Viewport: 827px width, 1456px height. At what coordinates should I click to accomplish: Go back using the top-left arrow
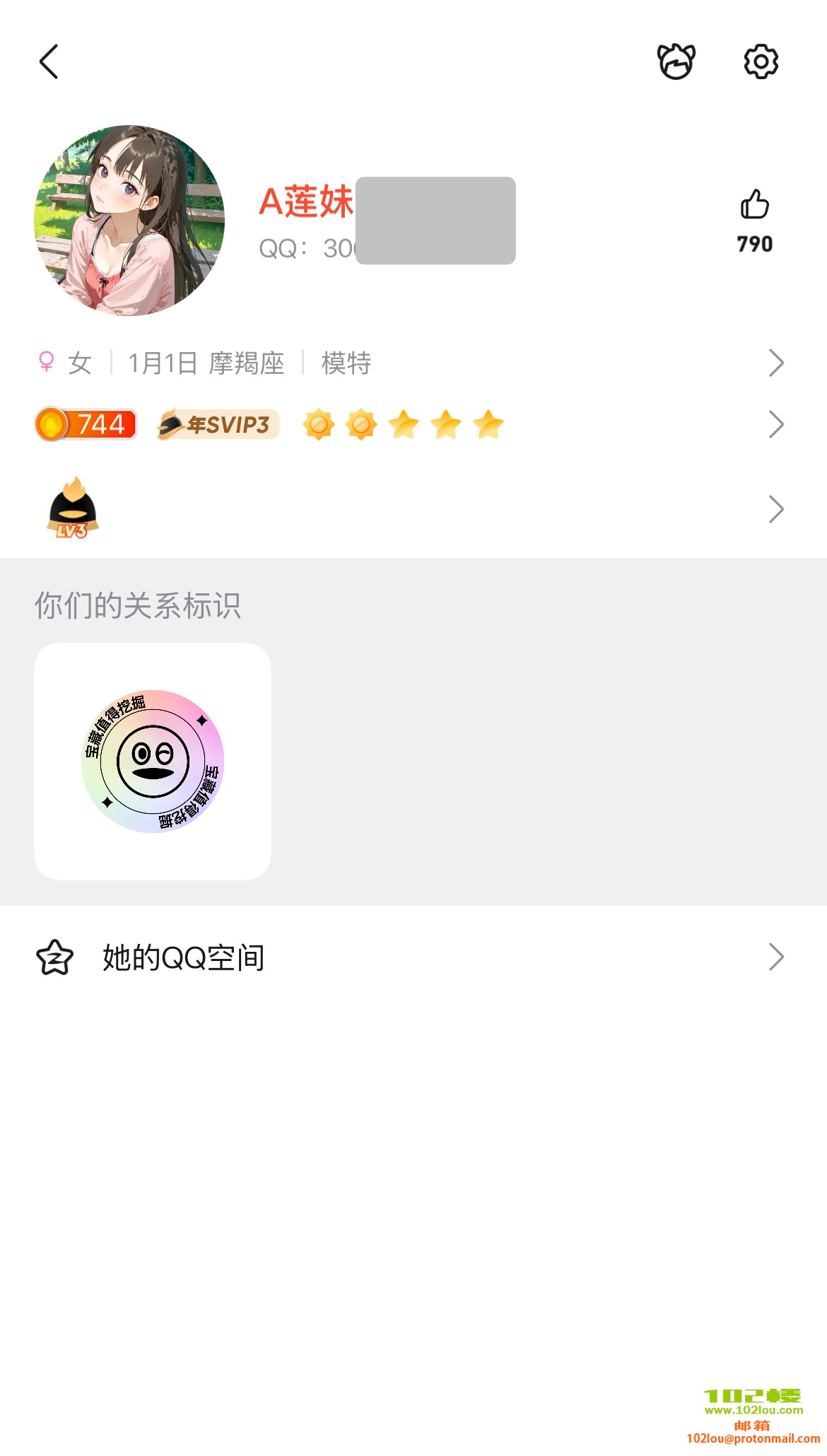pos(48,62)
